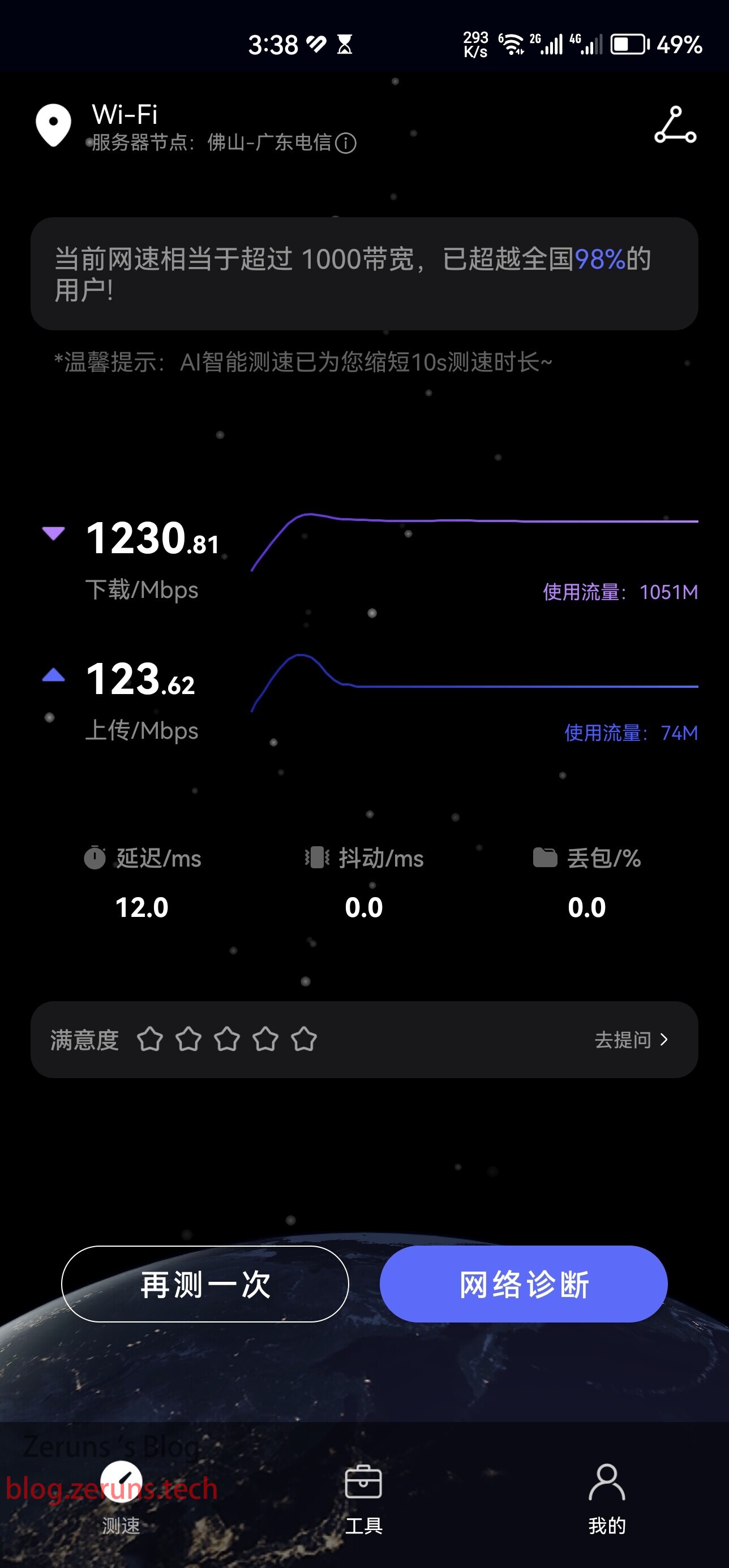Screen dimensions: 729x1568
Task: Give a three-star satisfaction rating
Action: pyautogui.click(x=226, y=1040)
